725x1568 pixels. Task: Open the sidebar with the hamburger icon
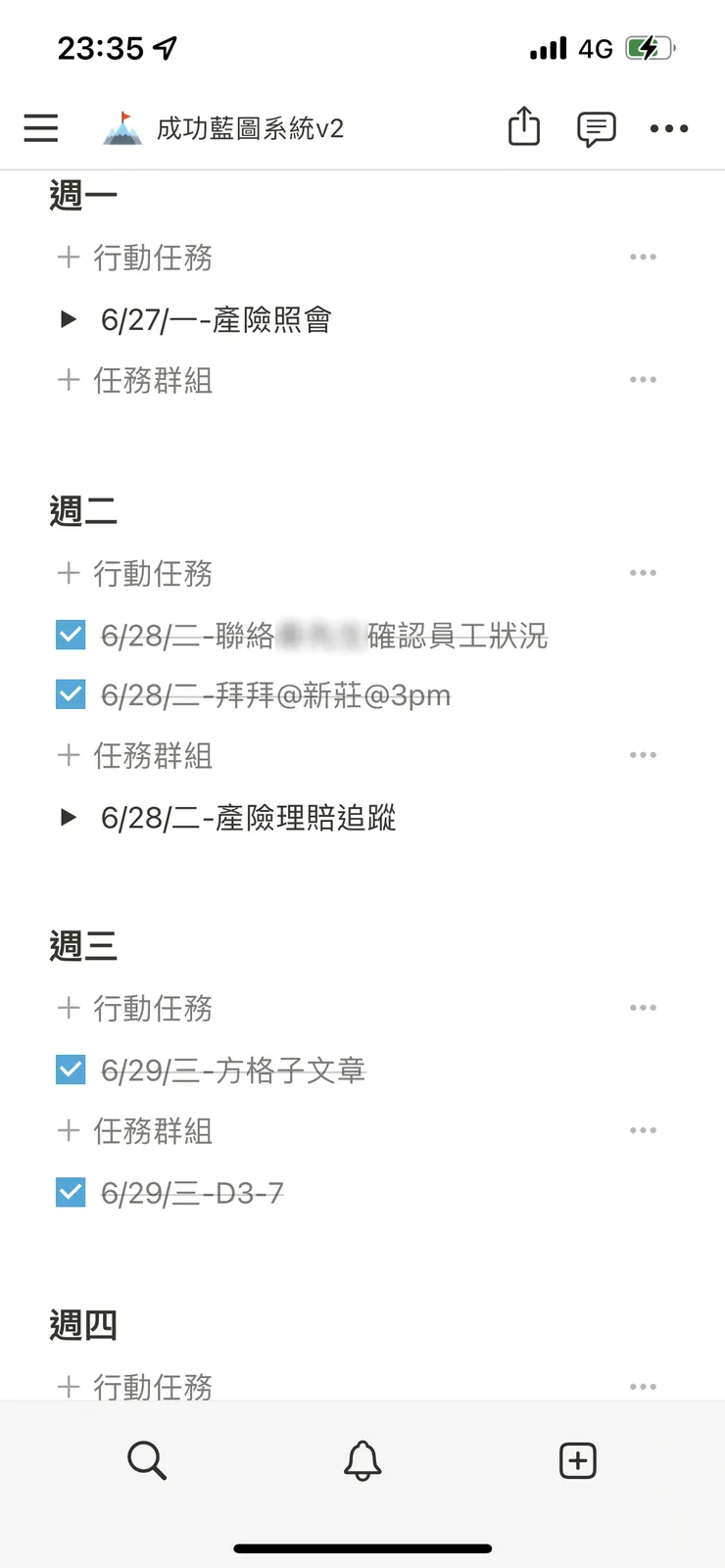(x=40, y=128)
